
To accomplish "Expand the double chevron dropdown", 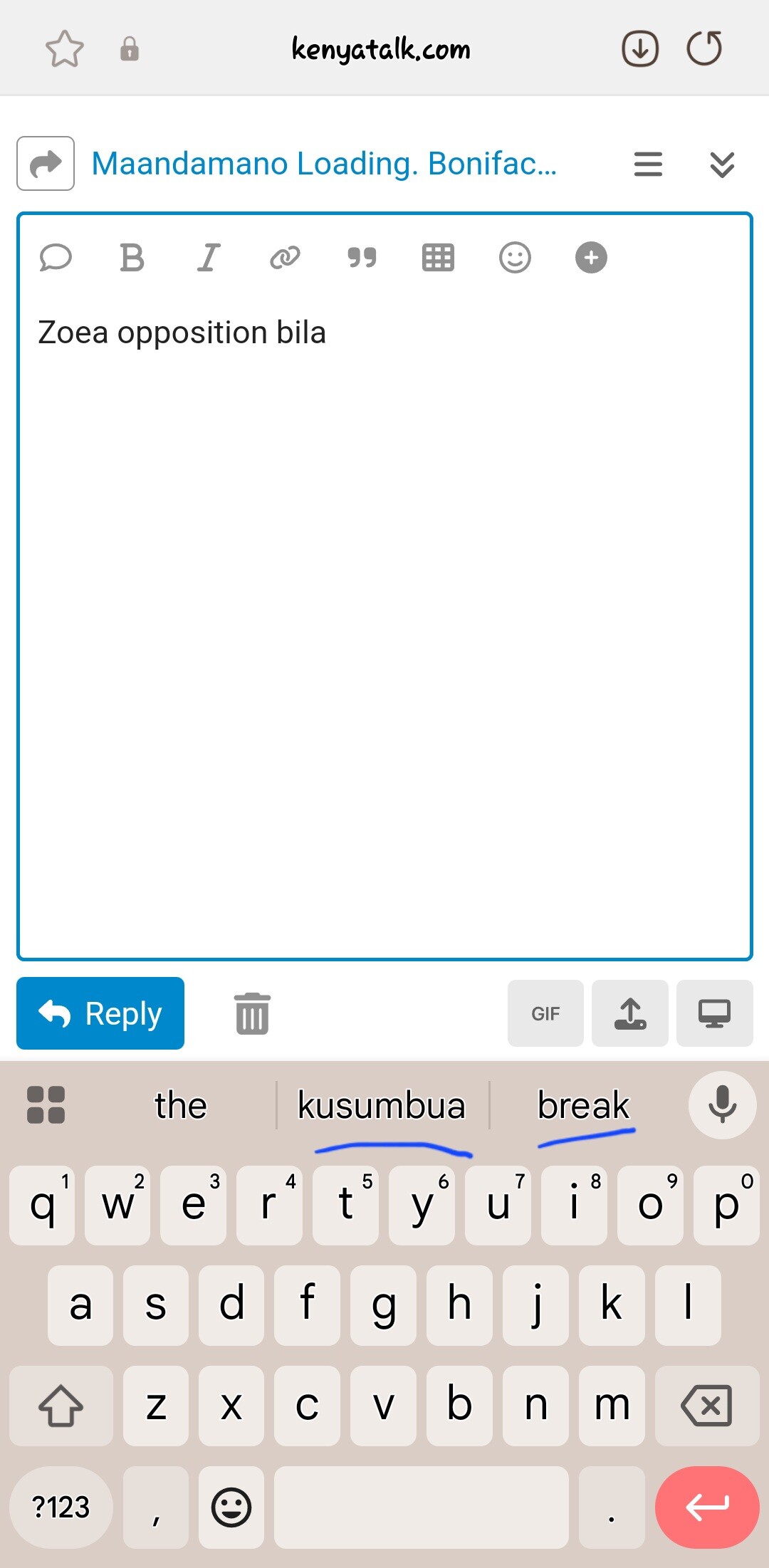I will [x=722, y=164].
